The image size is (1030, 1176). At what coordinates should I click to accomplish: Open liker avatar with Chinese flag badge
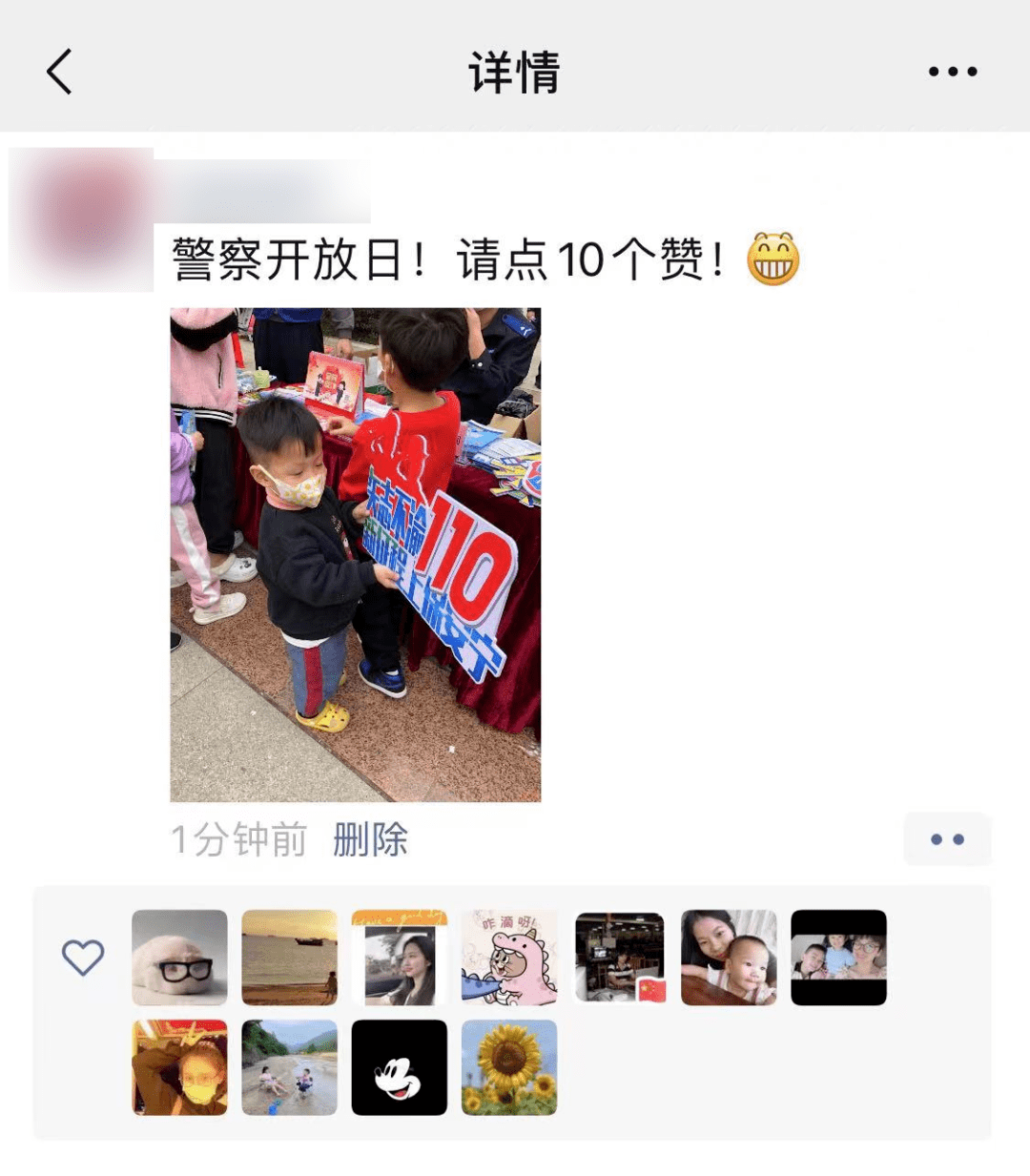tap(620, 958)
